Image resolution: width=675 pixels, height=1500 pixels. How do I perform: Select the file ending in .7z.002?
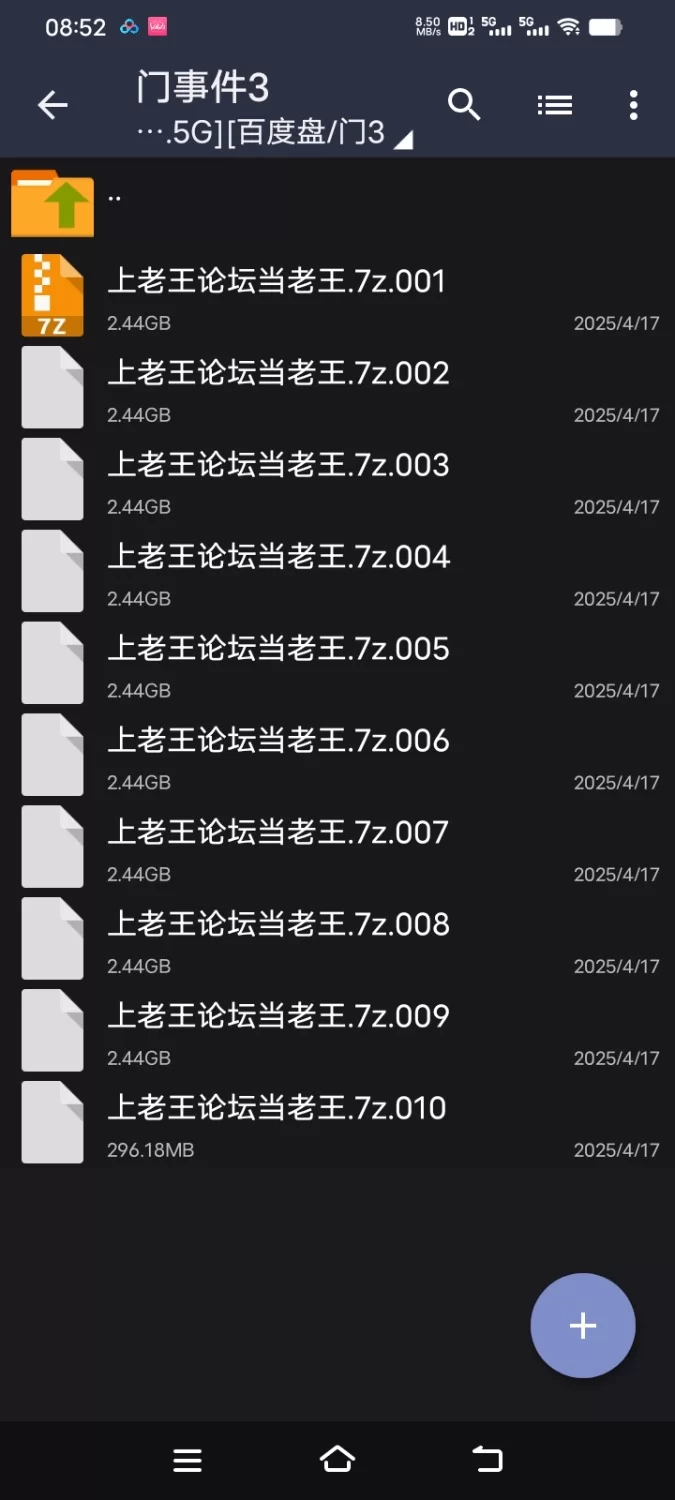[337, 387]
